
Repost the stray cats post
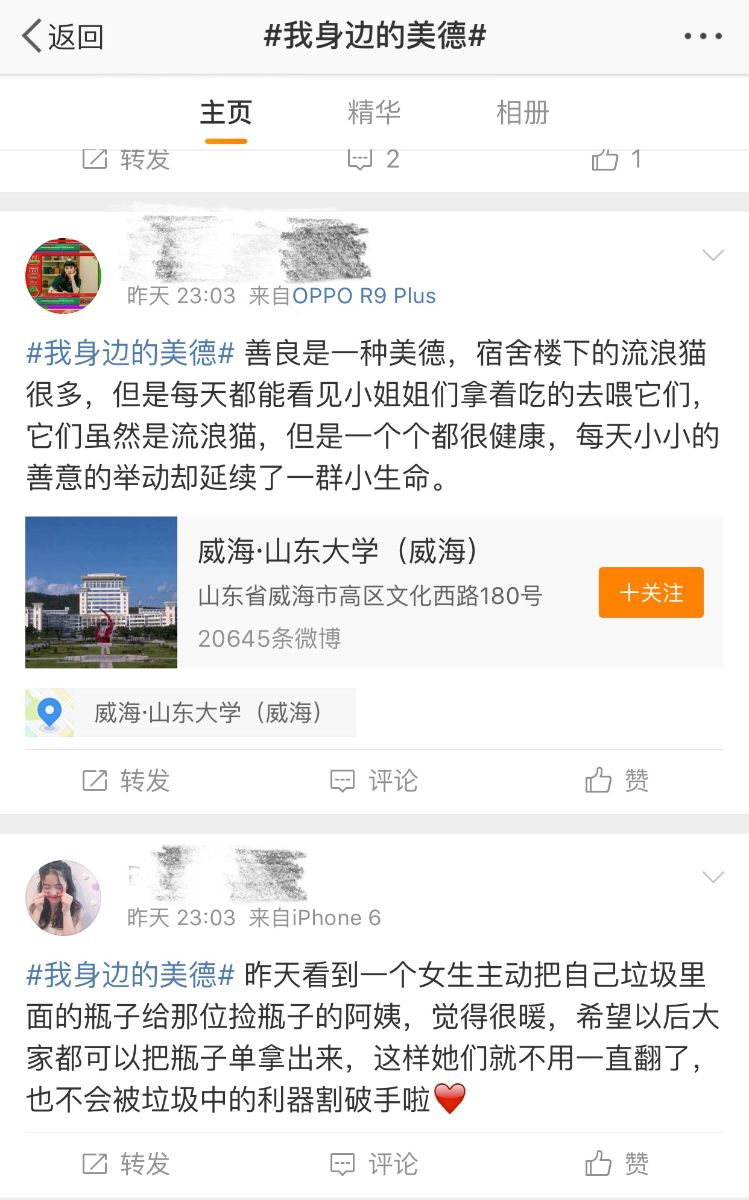click(126, 780)
